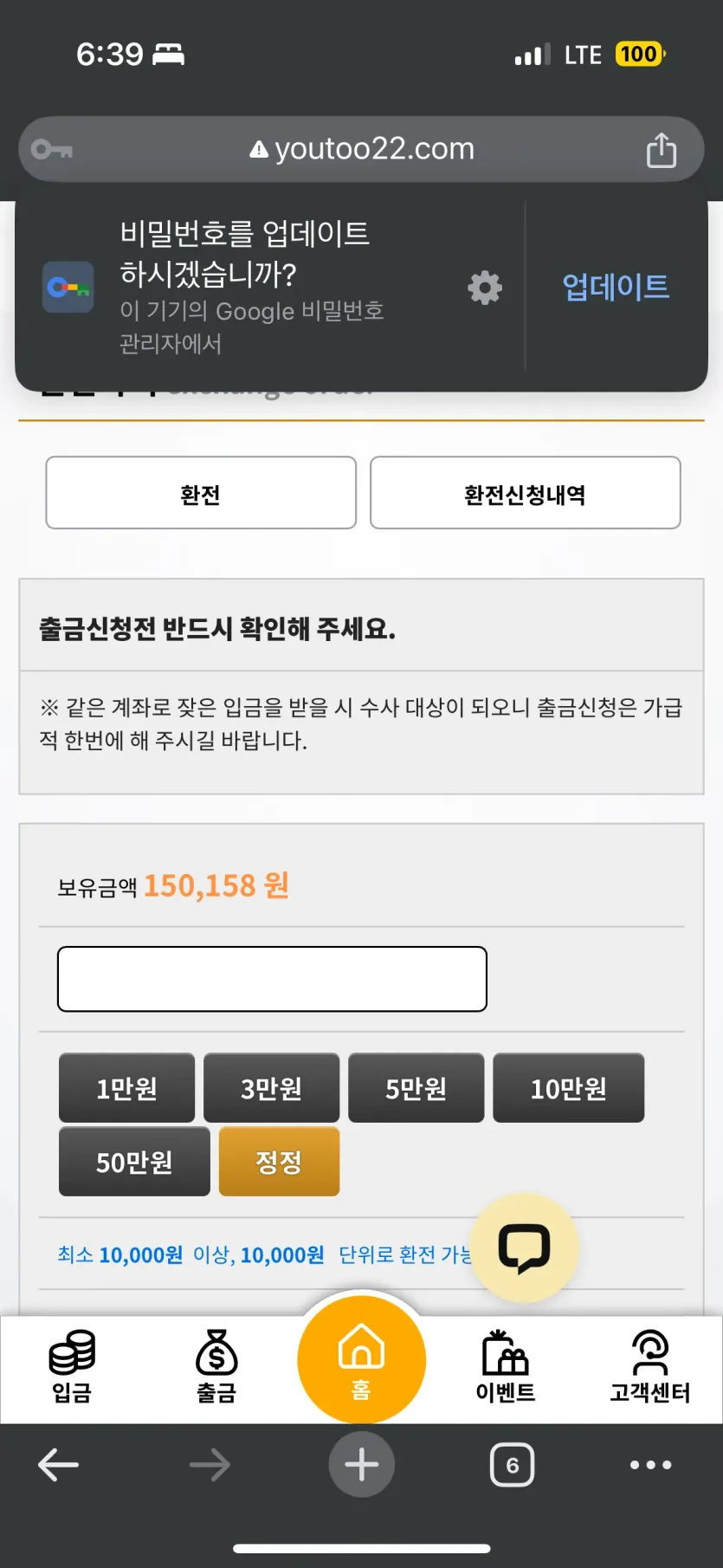
Task: Share the page from the address bar
Action: (x=662, y=150)
